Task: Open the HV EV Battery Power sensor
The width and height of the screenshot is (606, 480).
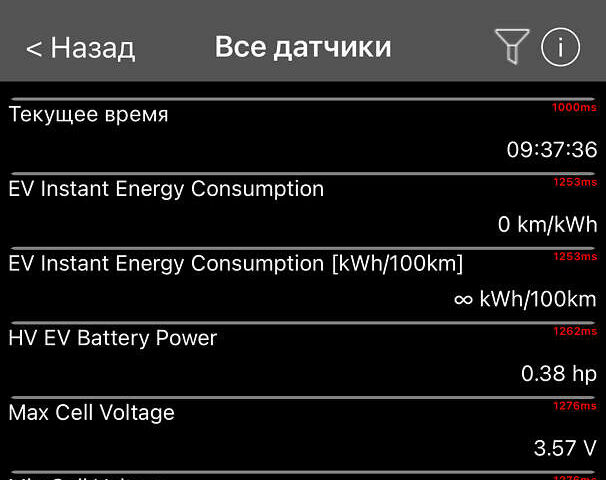Action: [302, 356]
